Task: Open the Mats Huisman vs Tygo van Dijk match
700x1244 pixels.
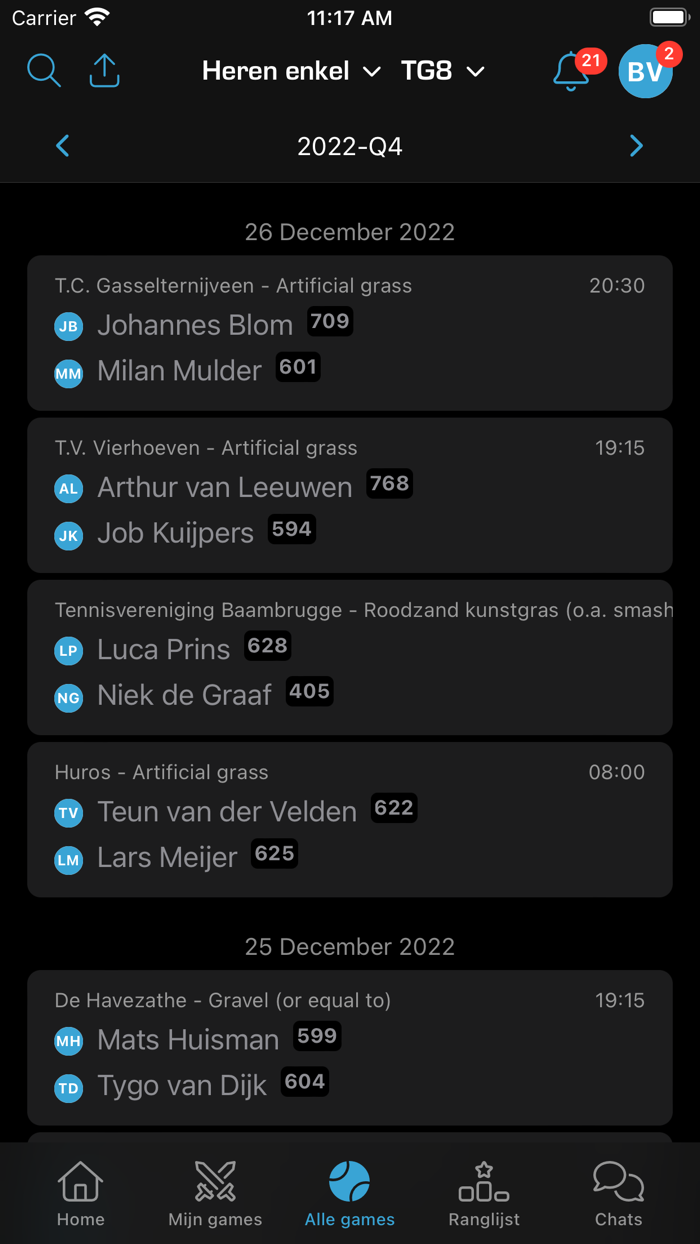Action: (350, 1047)
